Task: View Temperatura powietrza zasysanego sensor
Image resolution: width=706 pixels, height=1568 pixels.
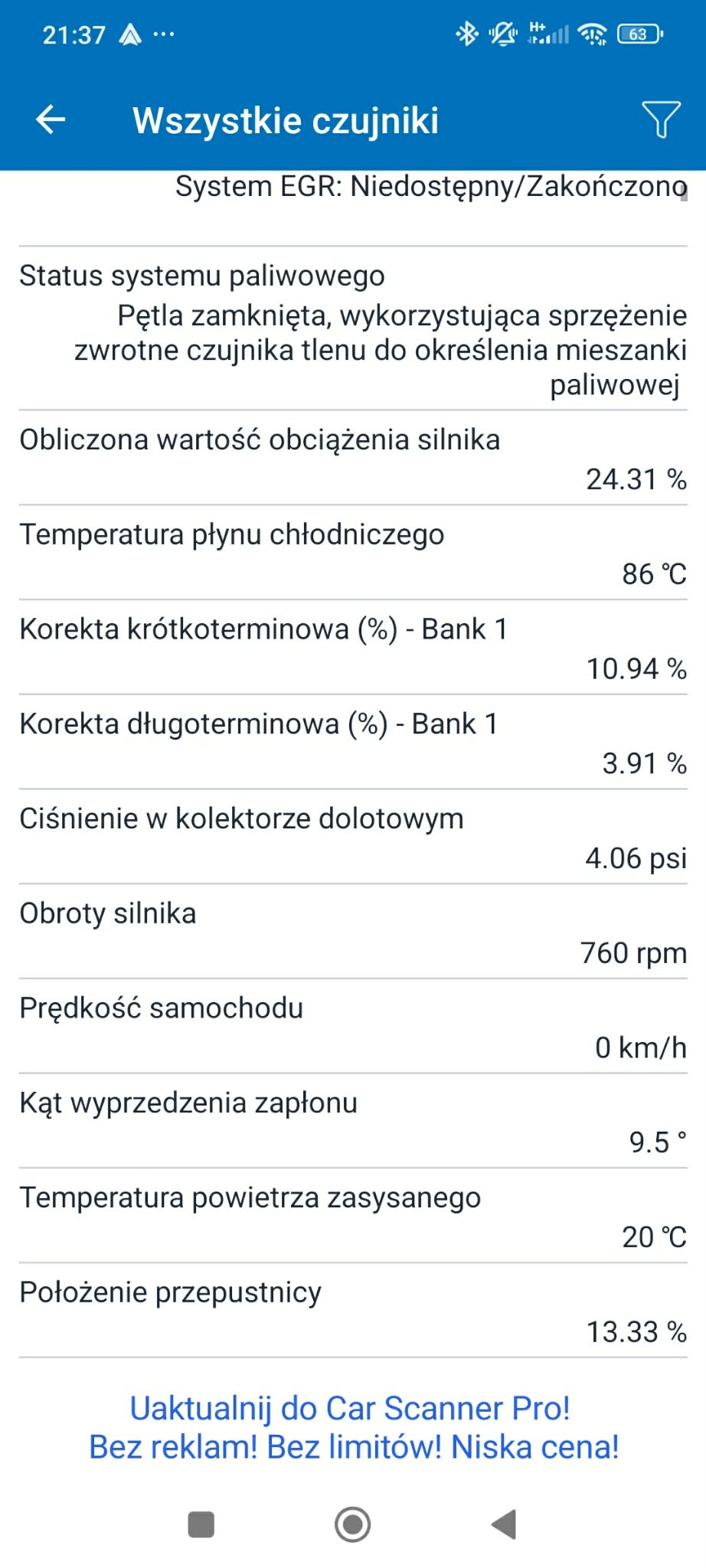Action: click(x=352, y=1217)
